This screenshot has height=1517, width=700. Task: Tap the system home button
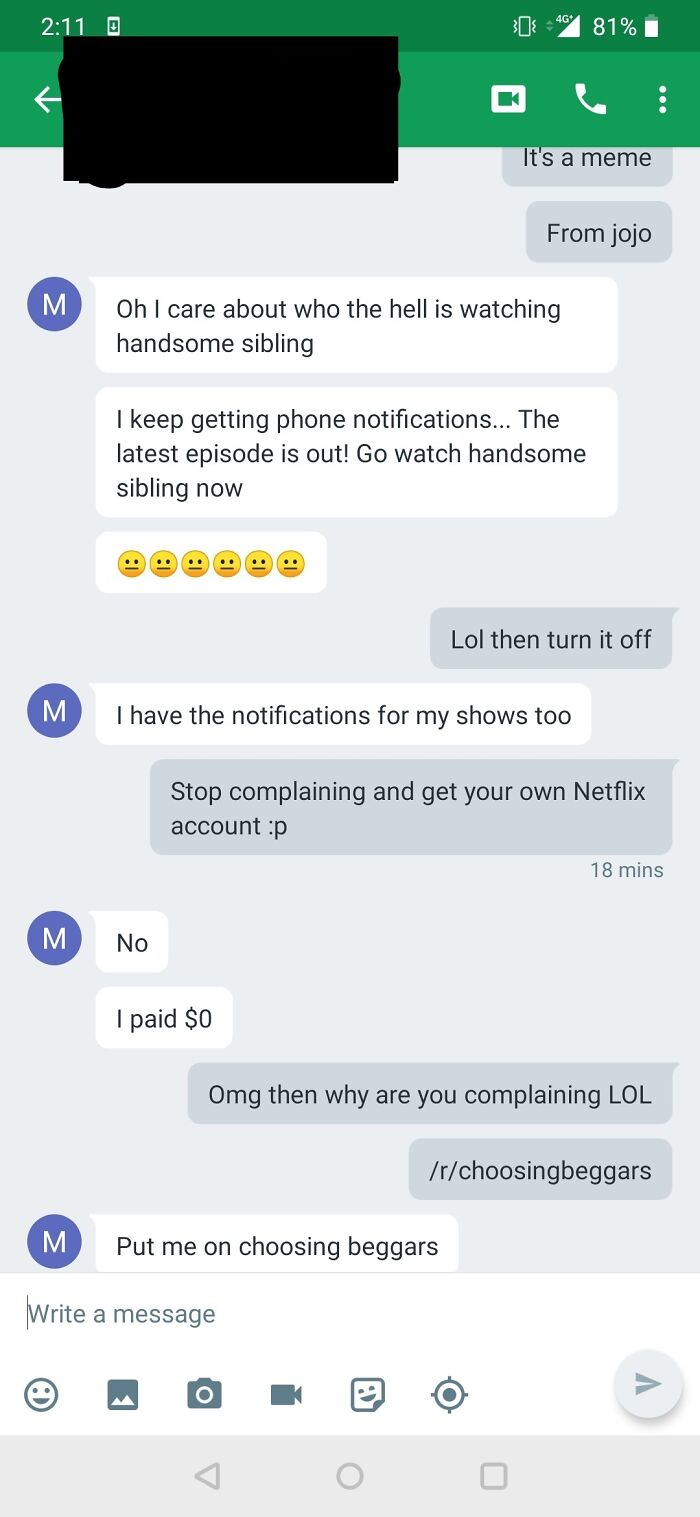350,1476
